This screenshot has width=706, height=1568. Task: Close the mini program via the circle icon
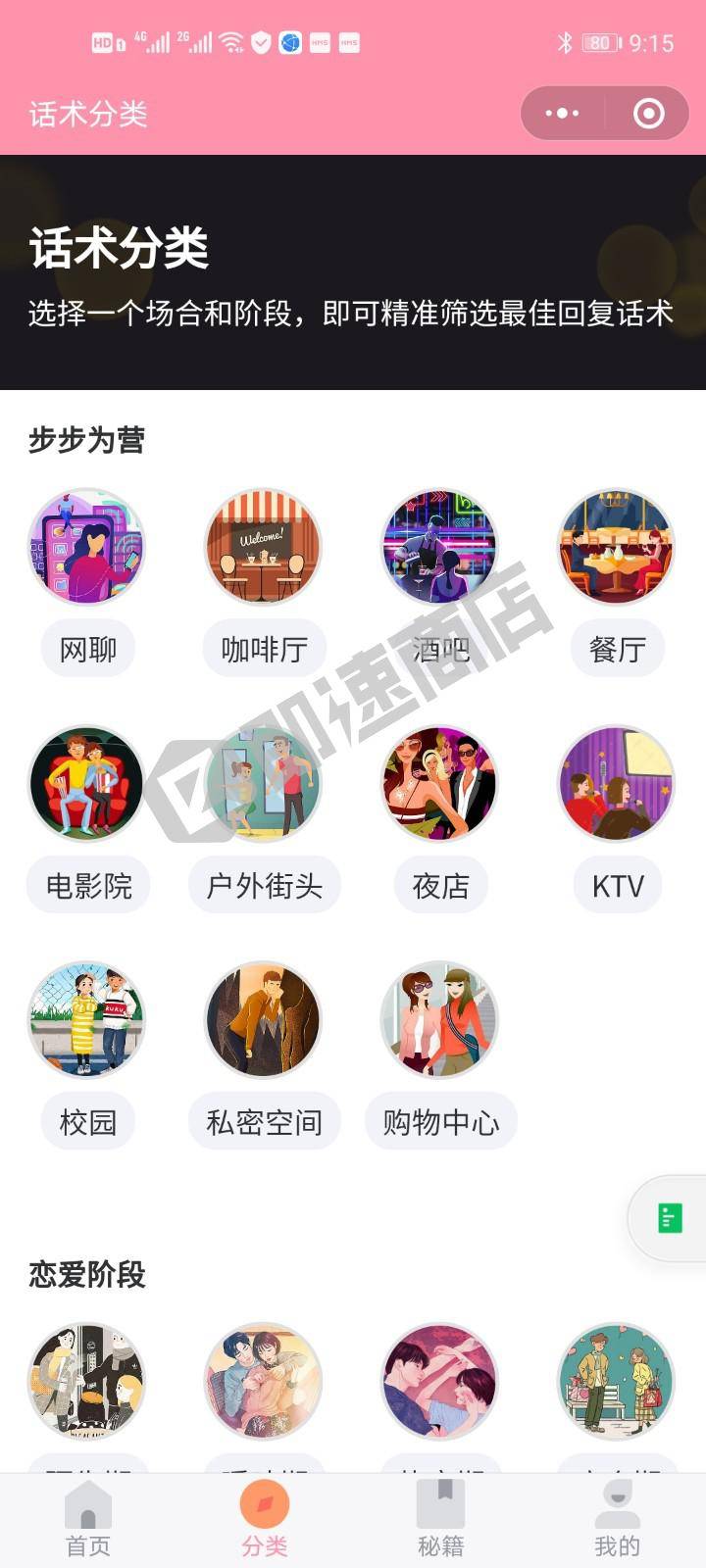(x=648, y=114)
